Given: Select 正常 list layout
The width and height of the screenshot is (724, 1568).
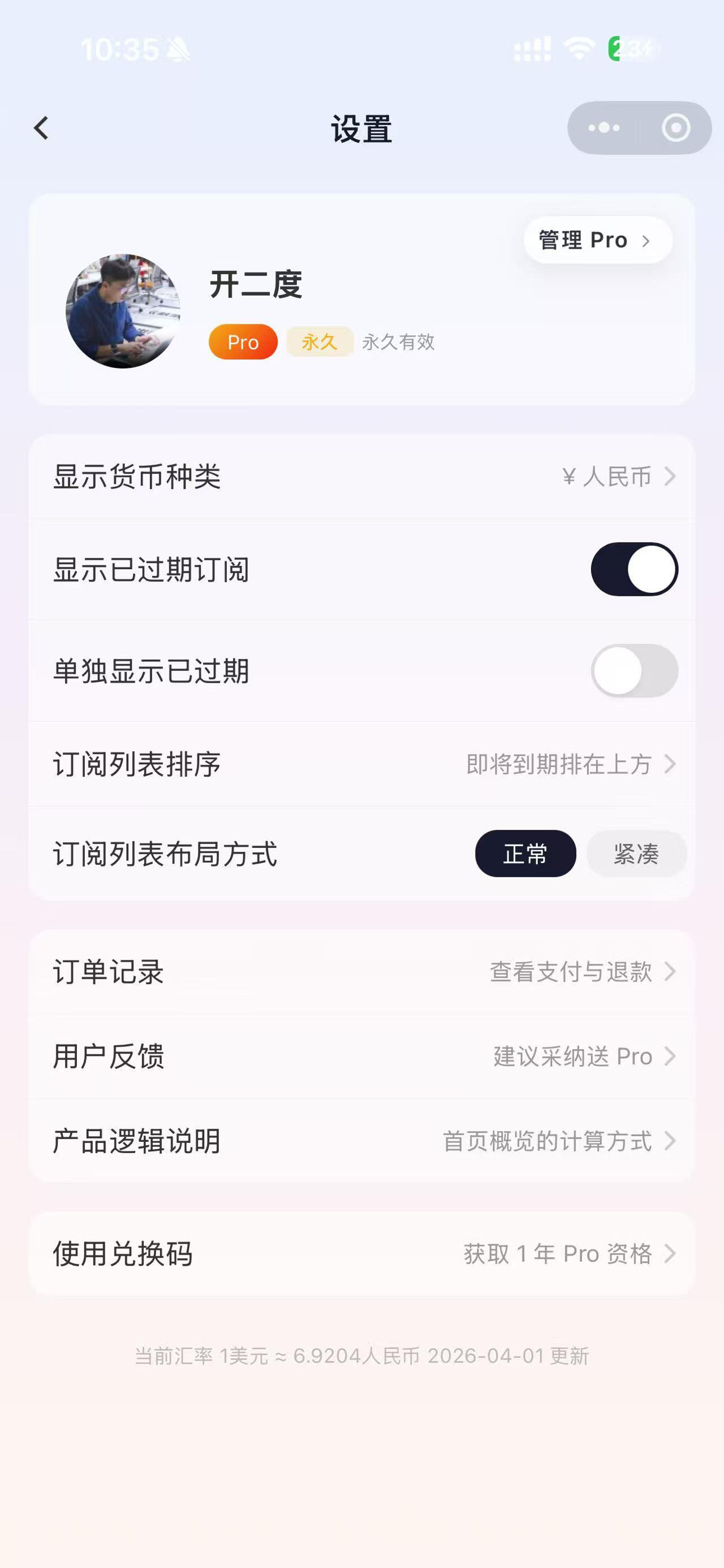Looking at the screenshot, I should (525, 854).
